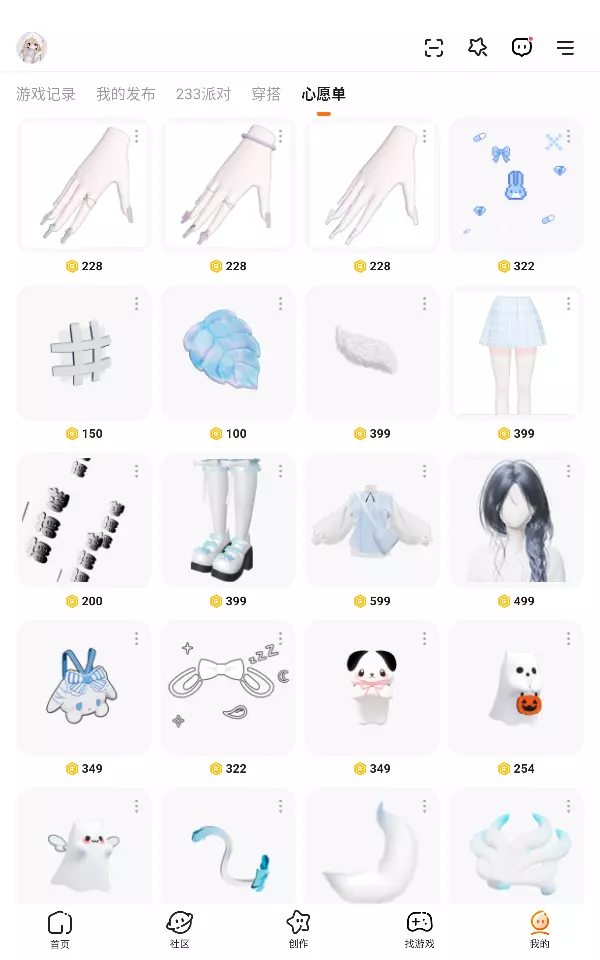Open the profile avatar
Image resolution: width=600 pixels, height=960 pixels.
(x=32, y=48)
